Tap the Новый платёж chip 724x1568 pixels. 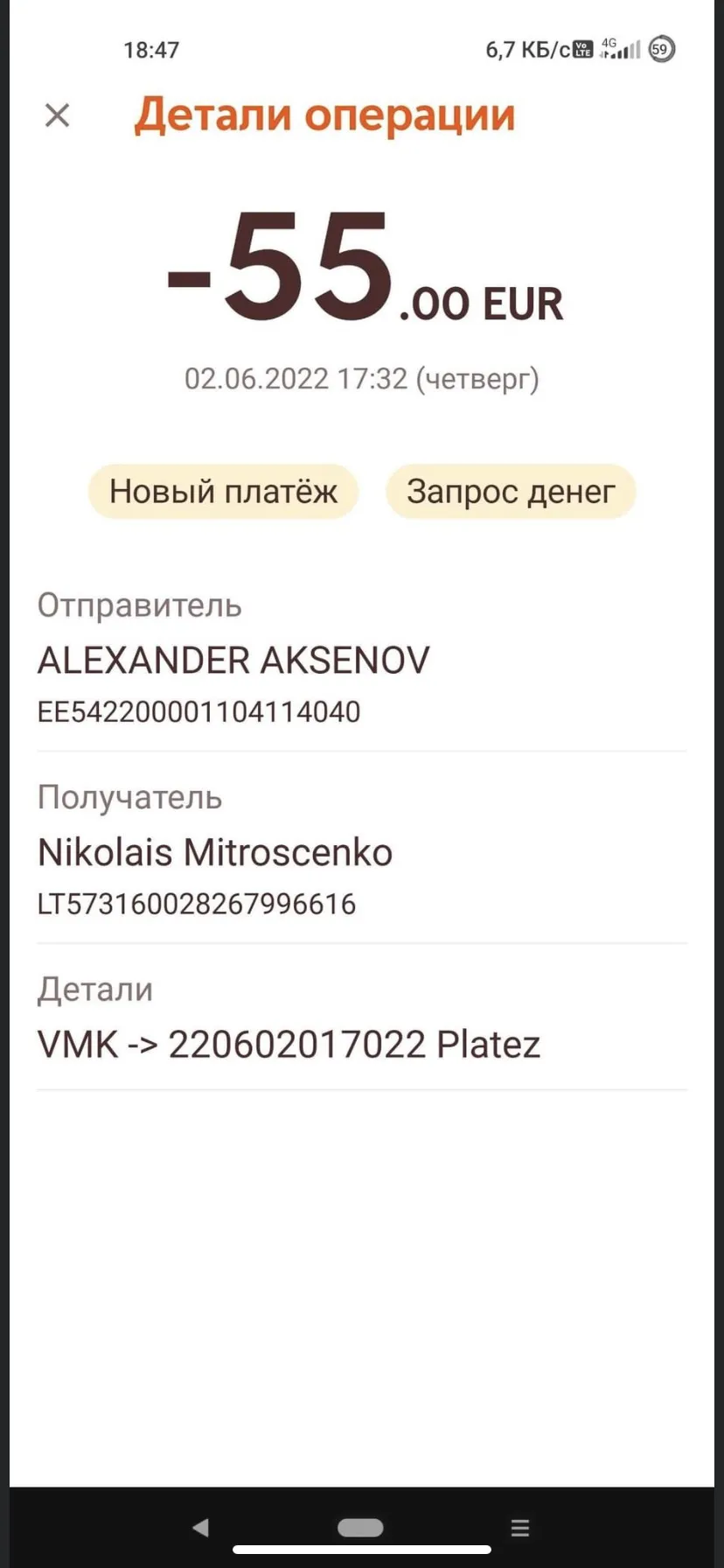point(224,492)
